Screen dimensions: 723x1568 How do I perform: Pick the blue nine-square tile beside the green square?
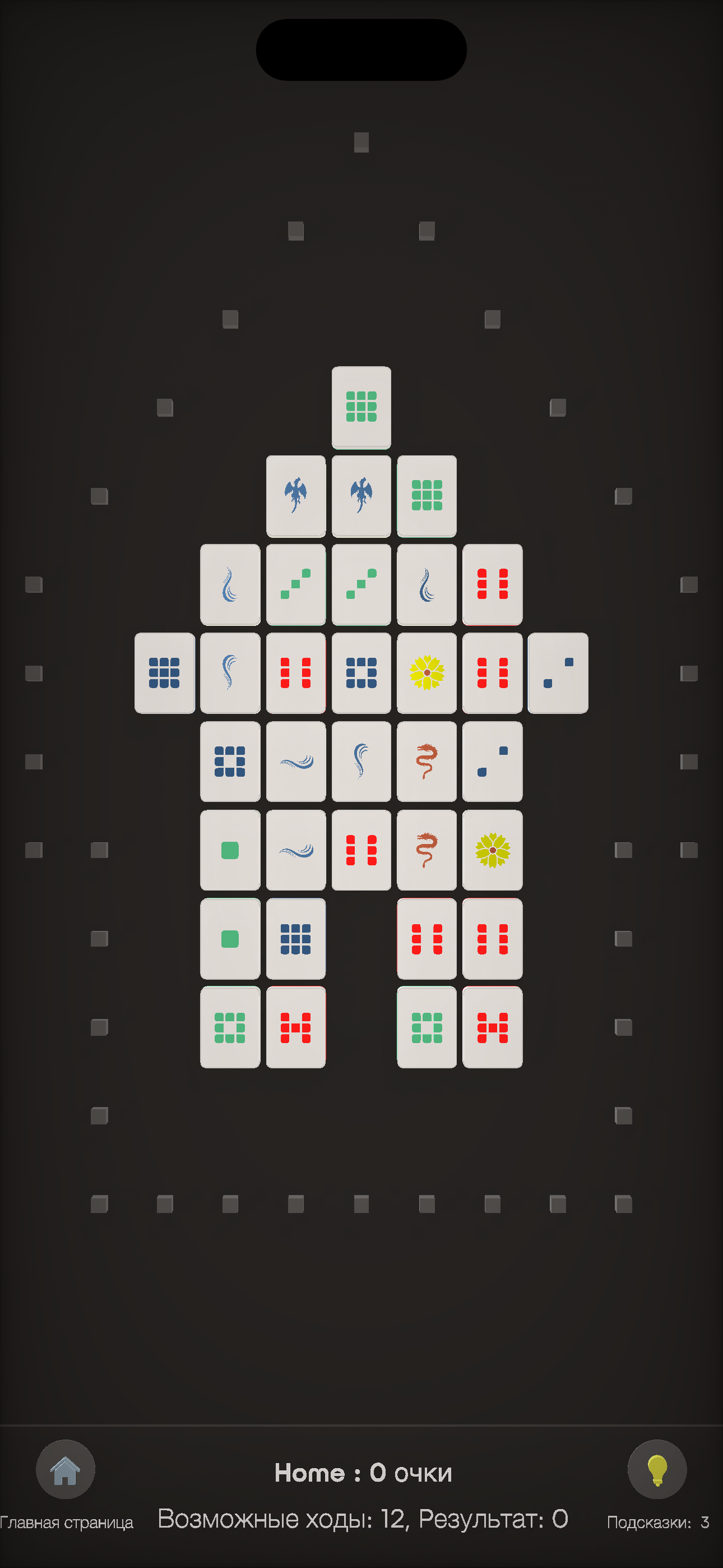click(296, 939)
